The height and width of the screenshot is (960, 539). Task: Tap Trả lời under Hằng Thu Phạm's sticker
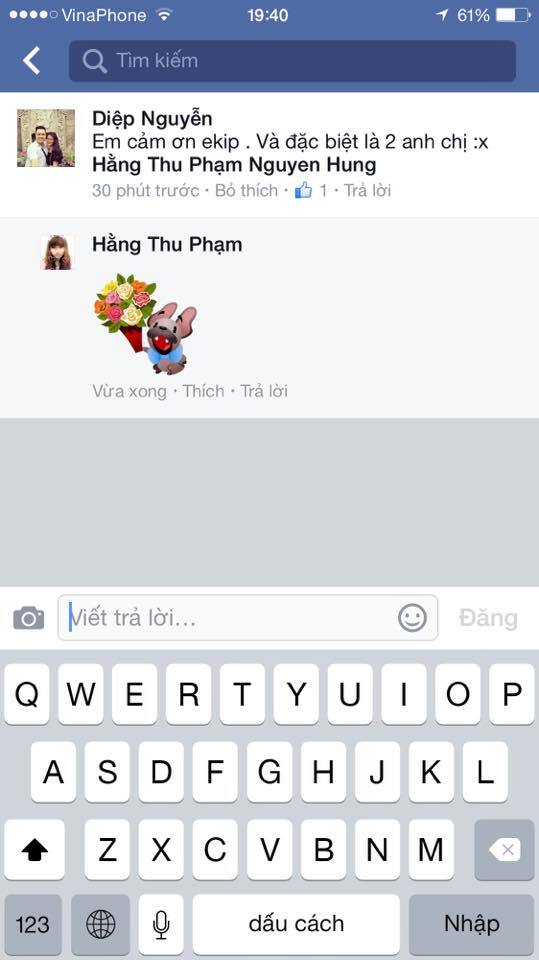coord(263,391)
